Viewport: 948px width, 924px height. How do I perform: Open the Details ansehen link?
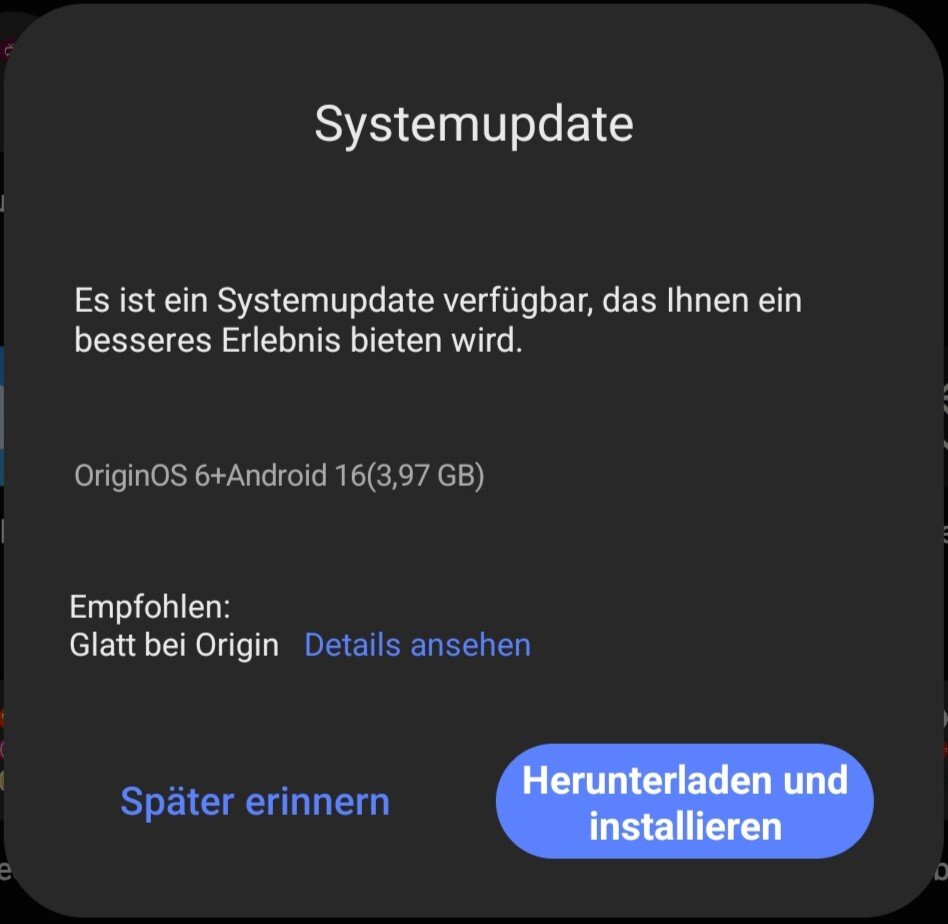point(417,645)
